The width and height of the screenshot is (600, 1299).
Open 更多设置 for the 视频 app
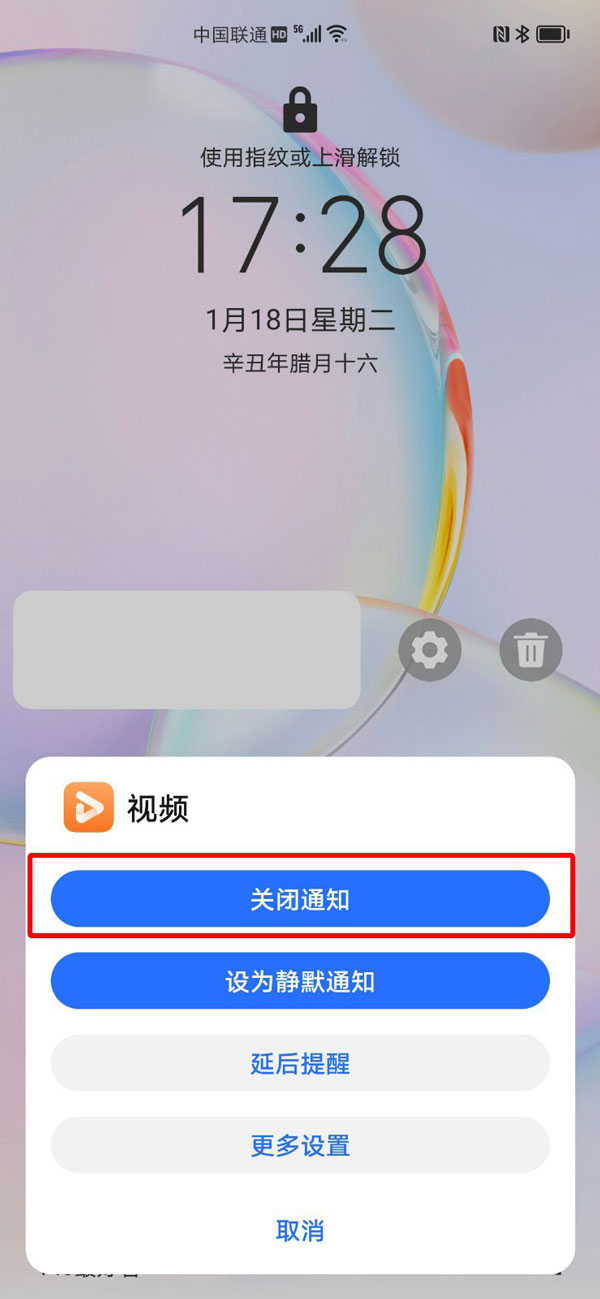300,1144
